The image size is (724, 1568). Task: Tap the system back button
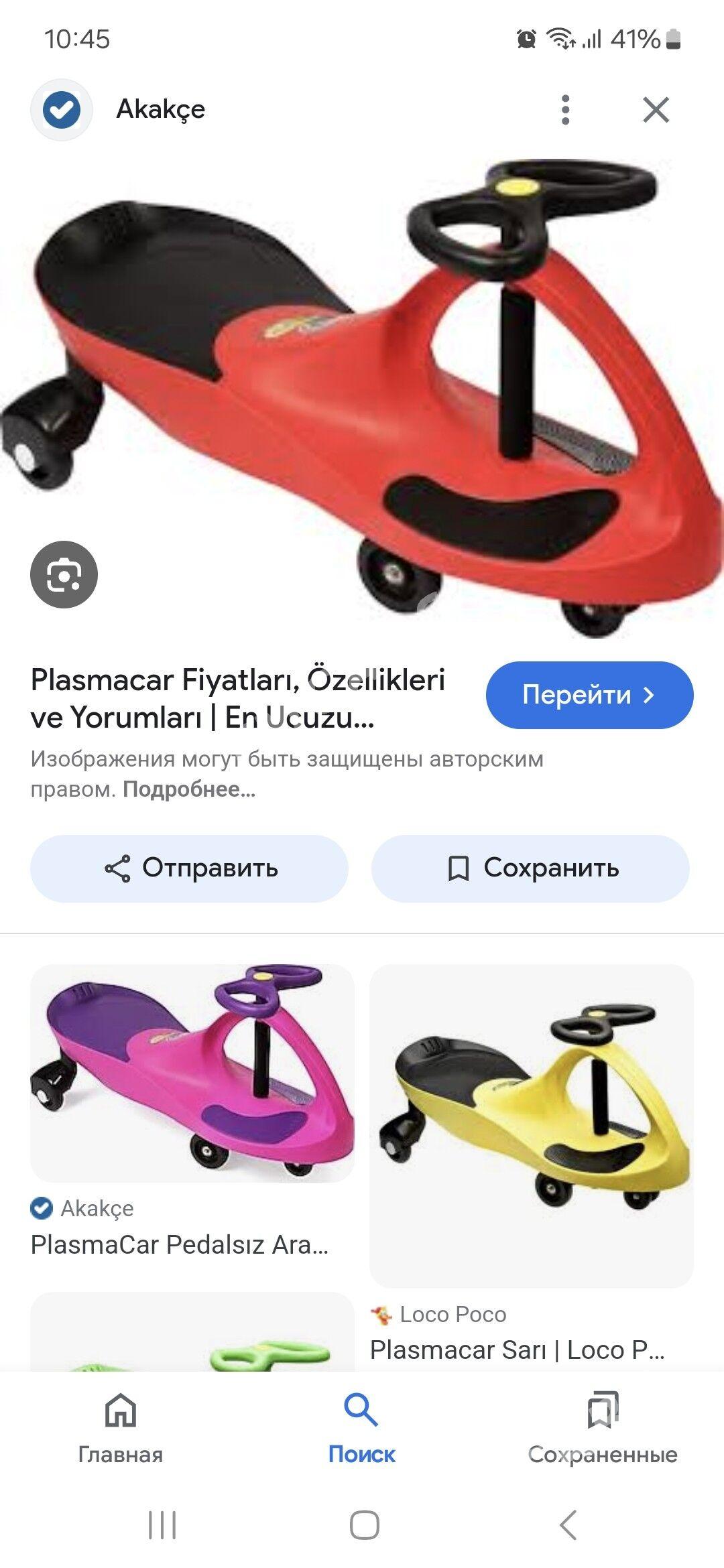[568, 1526]
